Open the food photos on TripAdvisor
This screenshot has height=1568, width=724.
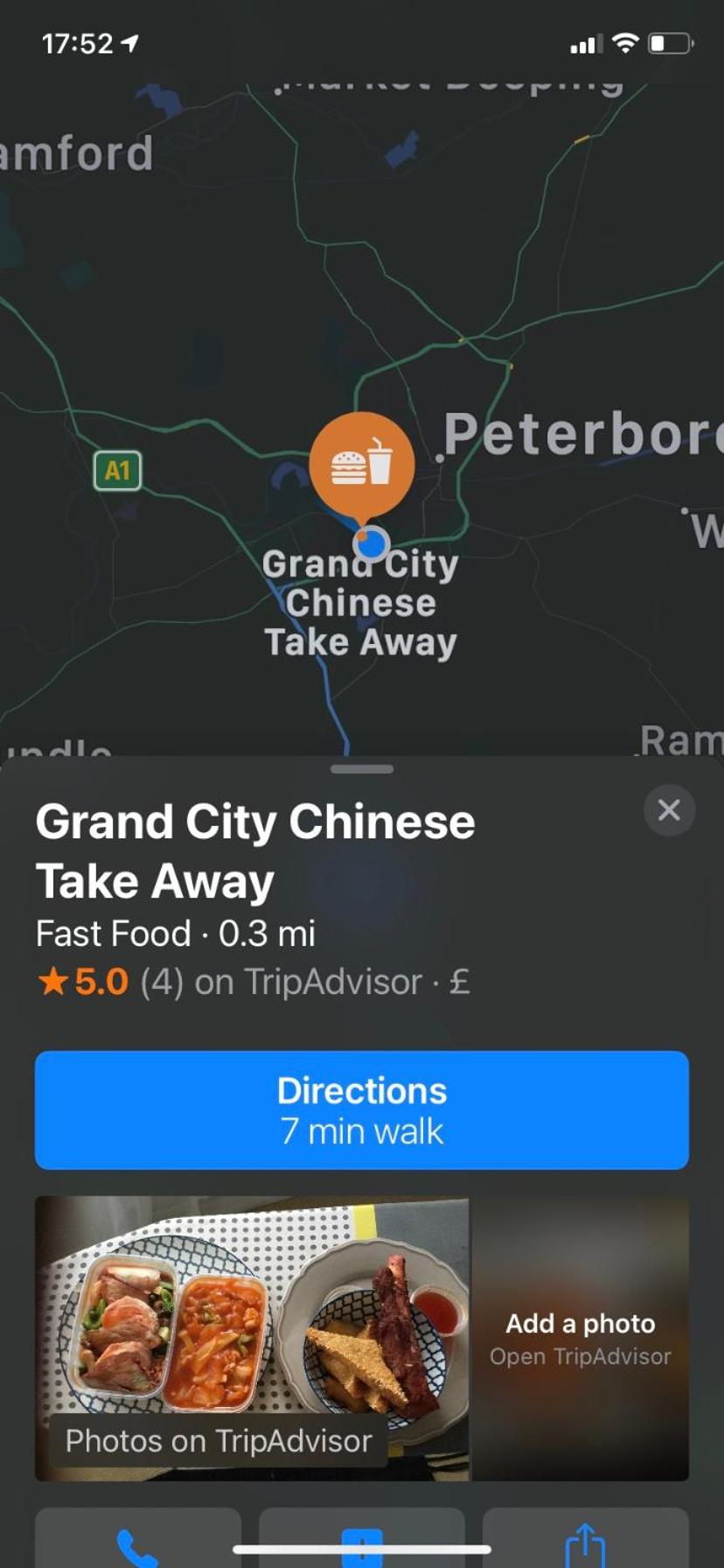click(x=252, y=1338)
